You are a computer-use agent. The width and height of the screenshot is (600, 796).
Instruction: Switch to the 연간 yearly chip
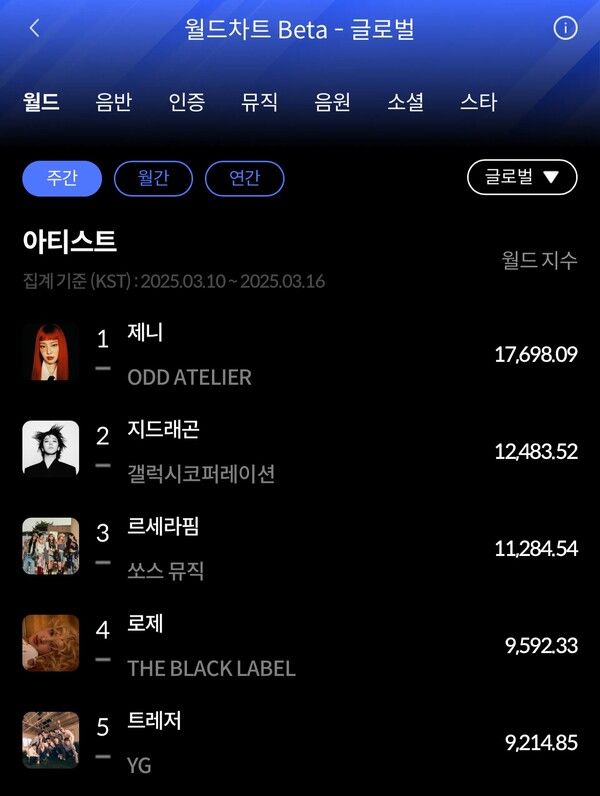click(244, 178)
